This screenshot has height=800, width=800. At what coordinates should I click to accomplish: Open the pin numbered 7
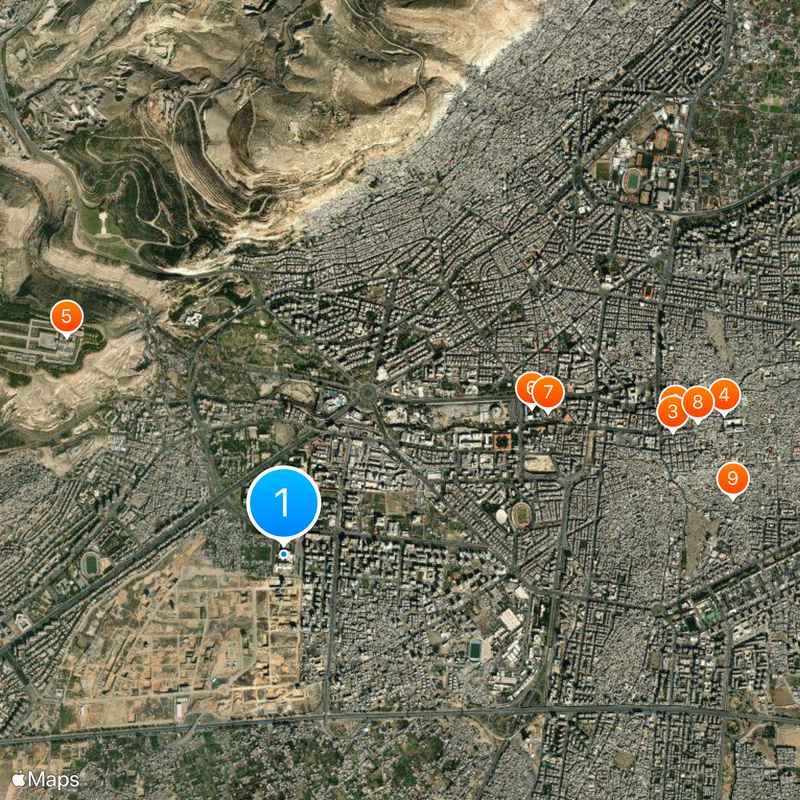coord(548,391)
